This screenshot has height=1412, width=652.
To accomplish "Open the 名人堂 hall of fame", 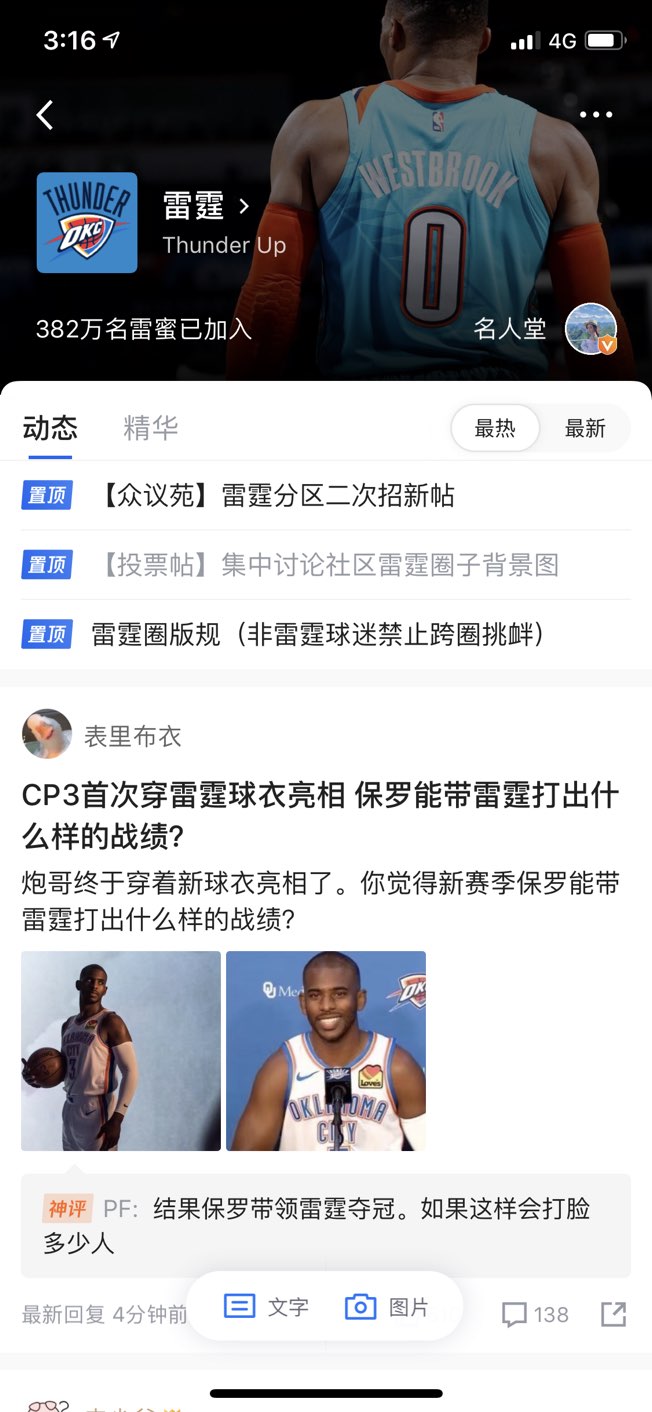I will pyautogui.click(x=545, y=329).
